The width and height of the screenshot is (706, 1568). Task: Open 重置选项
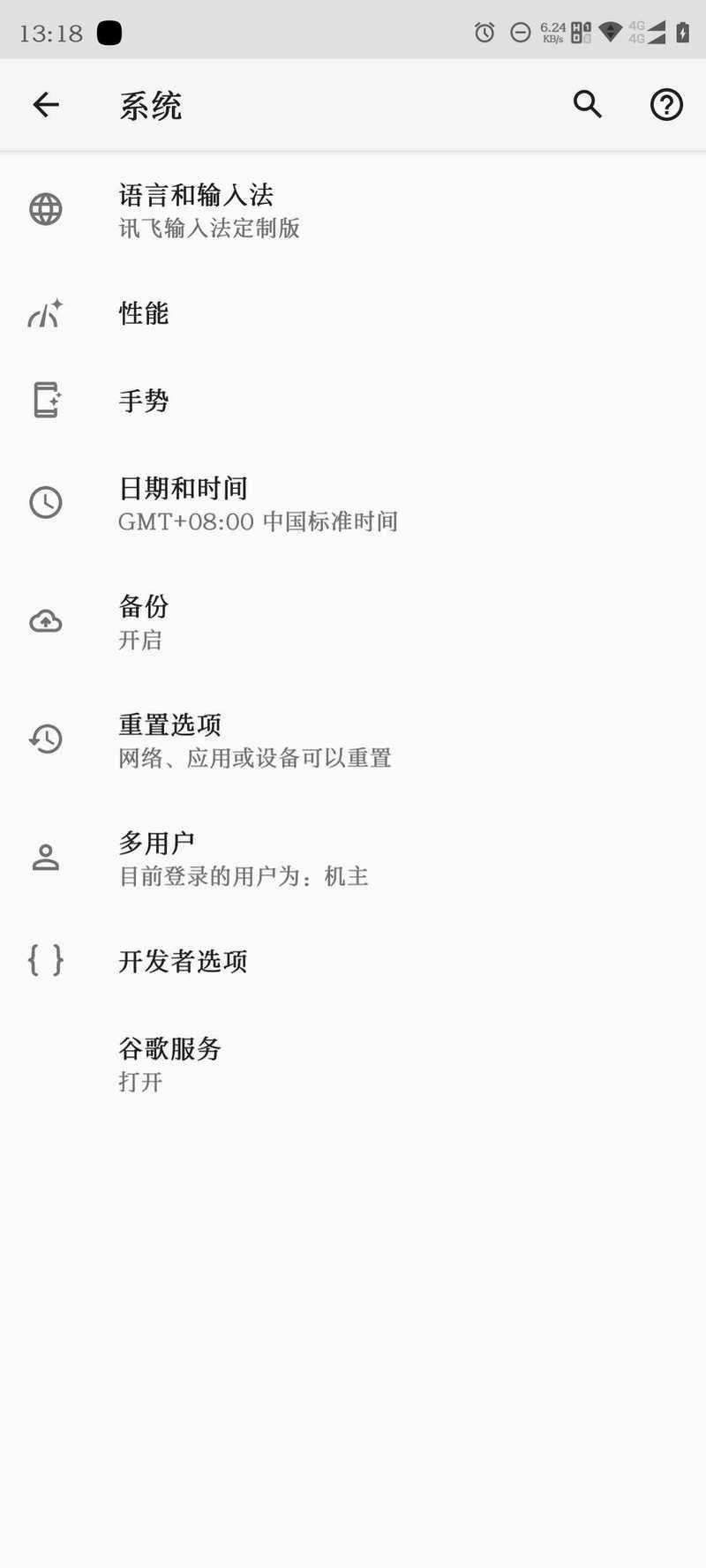(353, 740)
